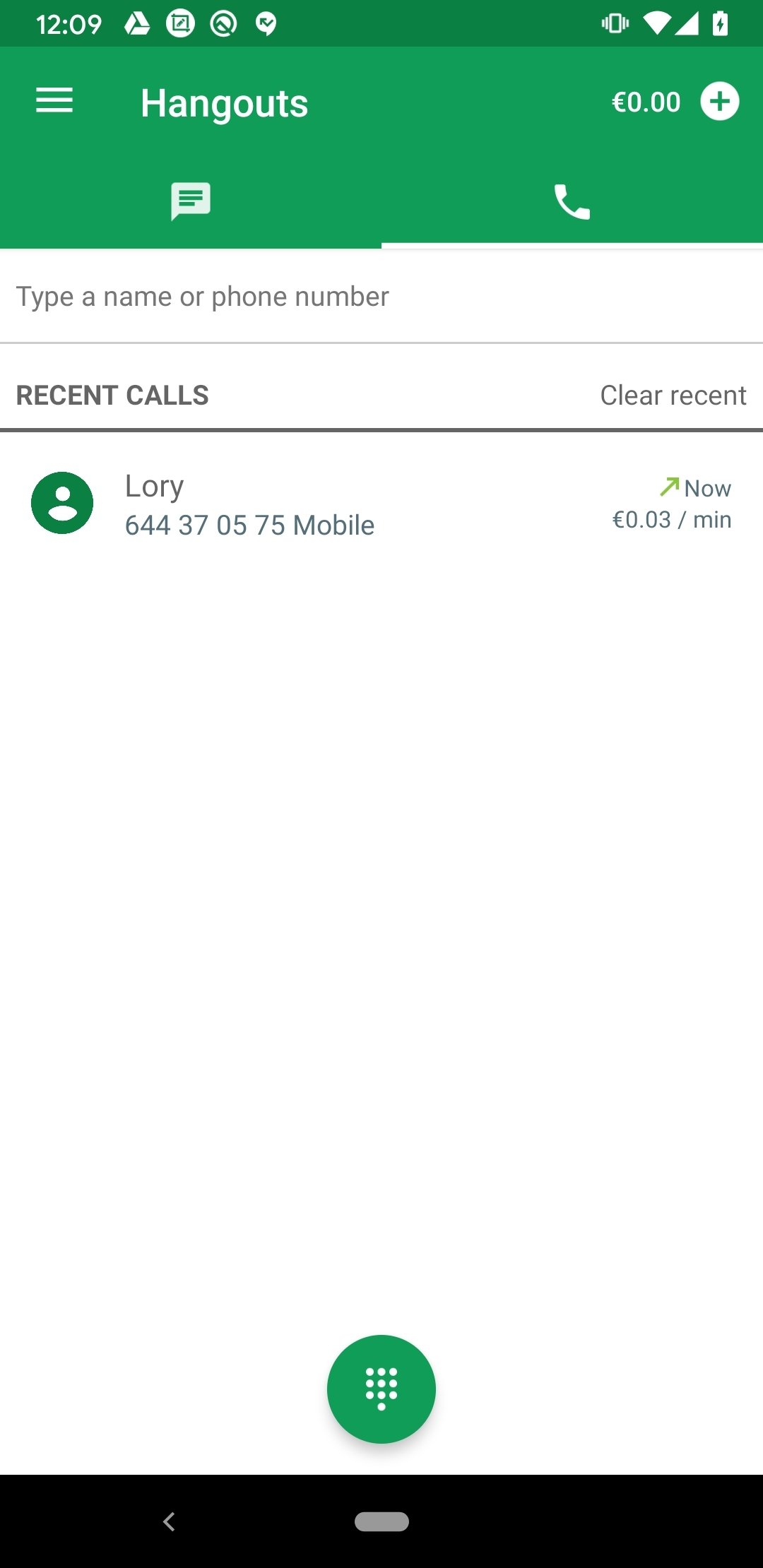The width and height of the screenshot is (763, 1568).
Task: Open the hamburger navigation drawer
Action: [54, 100]
